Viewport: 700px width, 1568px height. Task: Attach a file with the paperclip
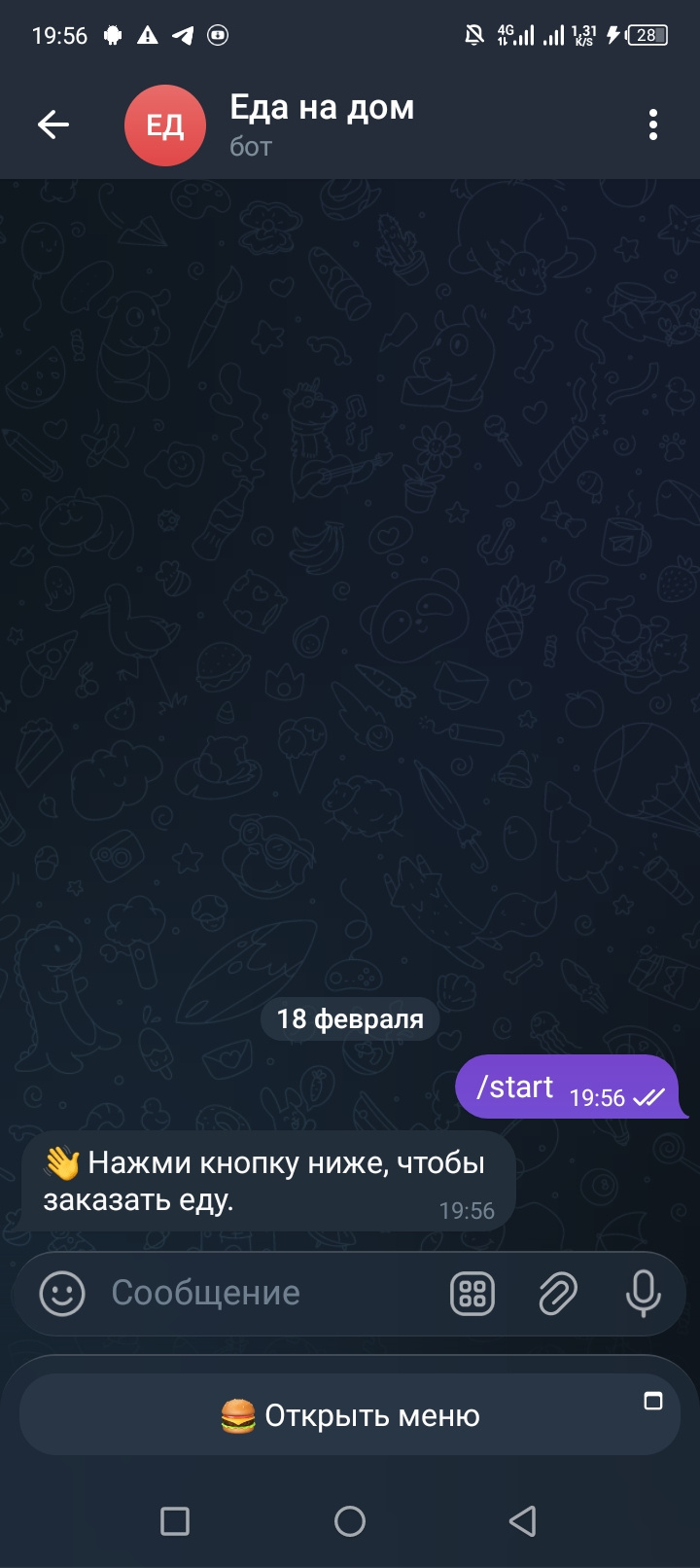558,1294
